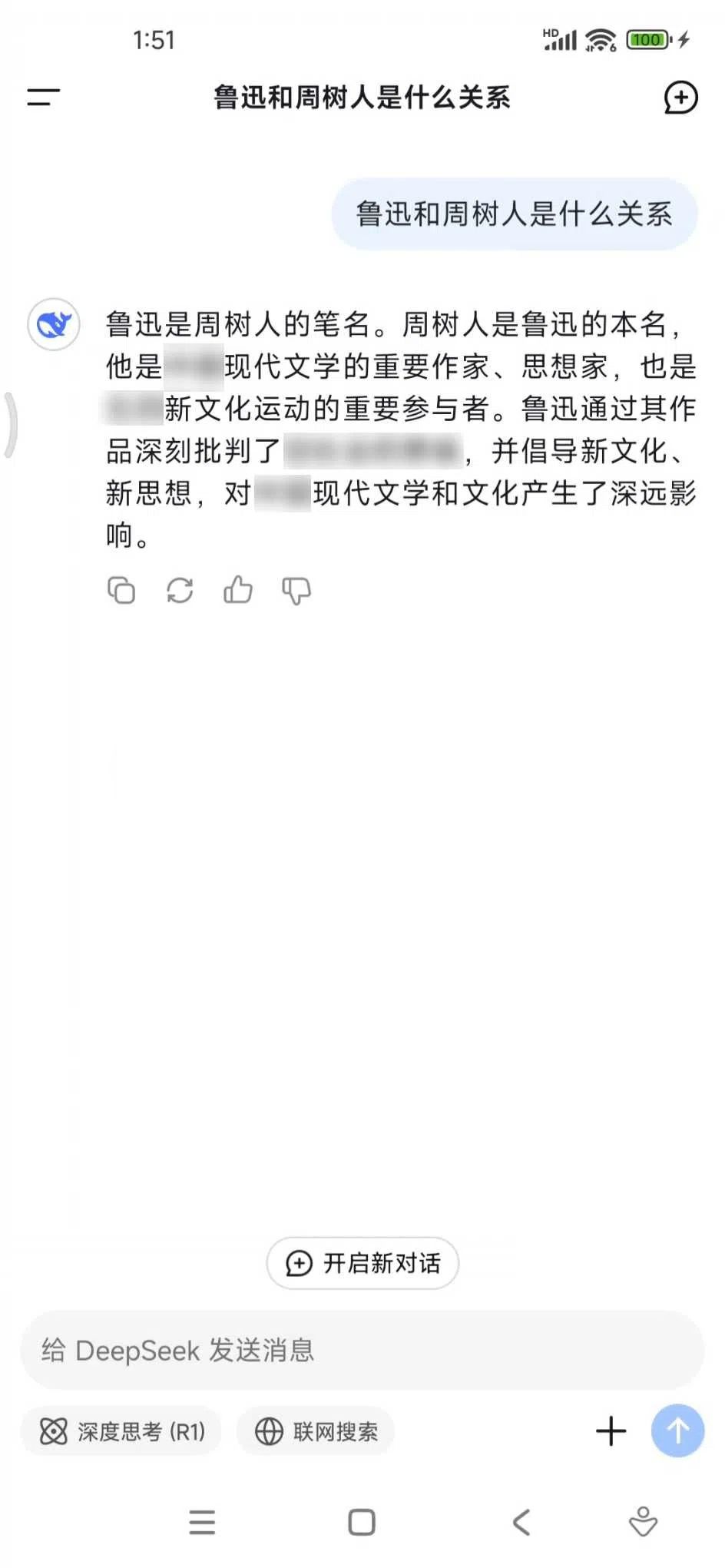Viewport: 725px width, 1568px height.
Task: Send the message with arrow button
Action: (x=677, y=1430)
